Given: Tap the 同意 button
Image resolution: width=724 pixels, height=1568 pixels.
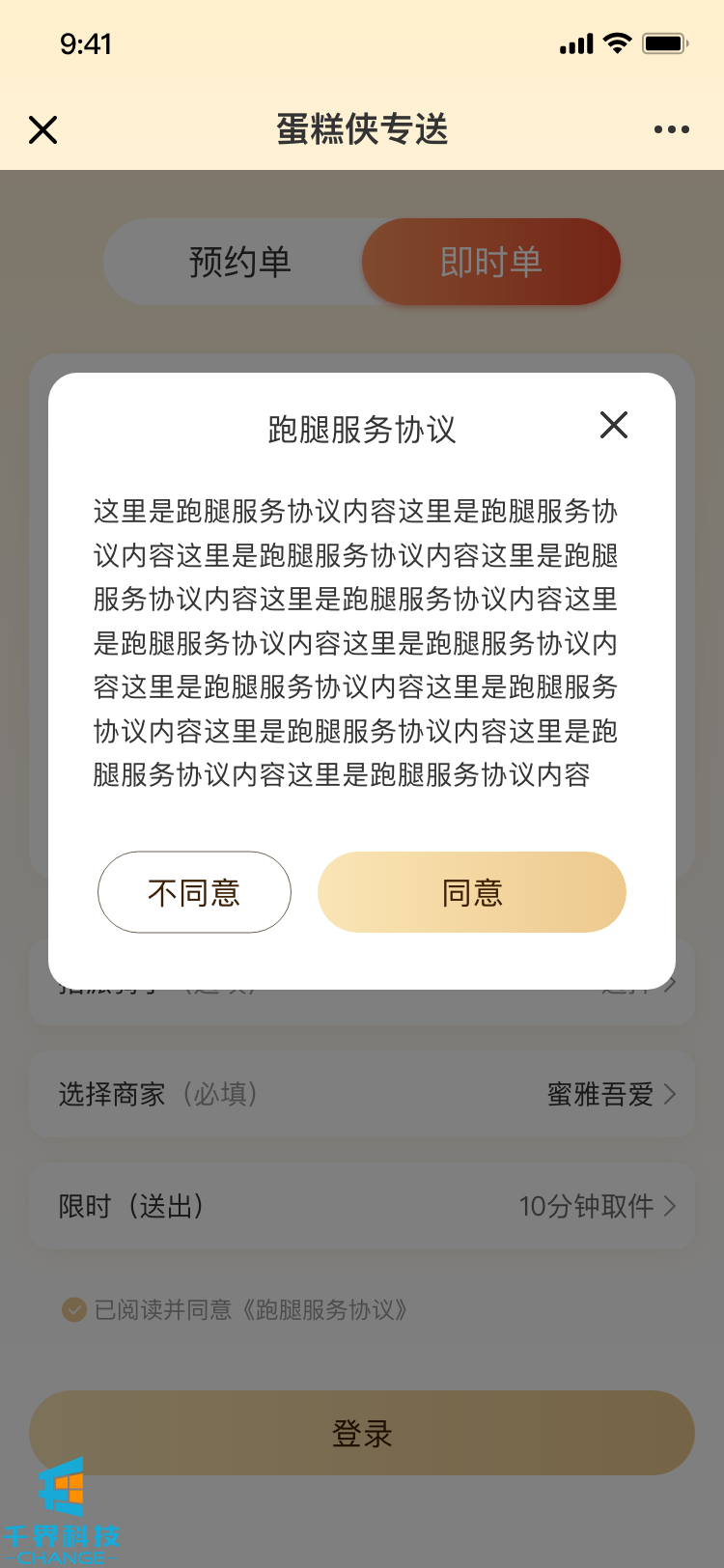Looking at the screenshot, I should 472,892.
